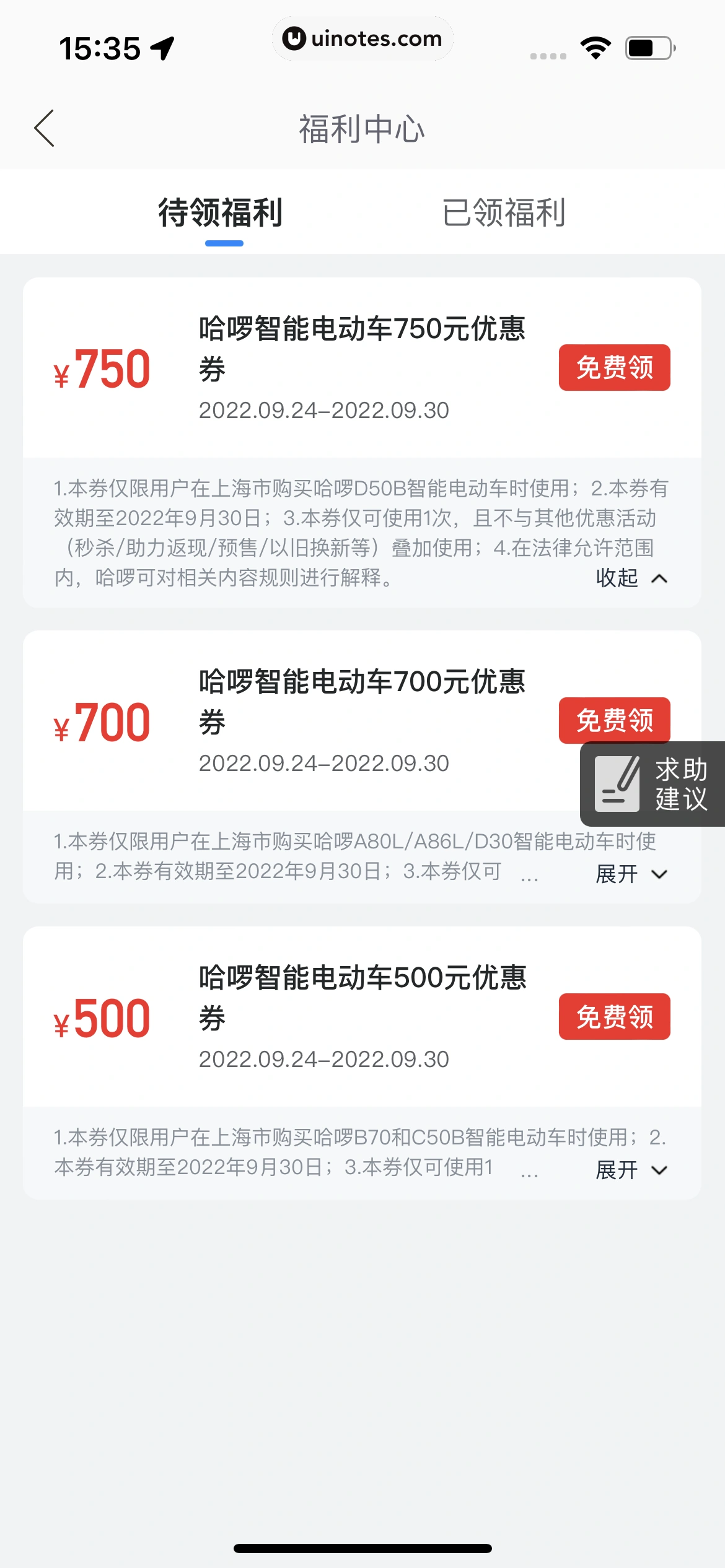The width and height of the screenshot is (725, 1568).
Task: Tap 免费领 on the 700元 coupon
Action: tap(614, 720)
